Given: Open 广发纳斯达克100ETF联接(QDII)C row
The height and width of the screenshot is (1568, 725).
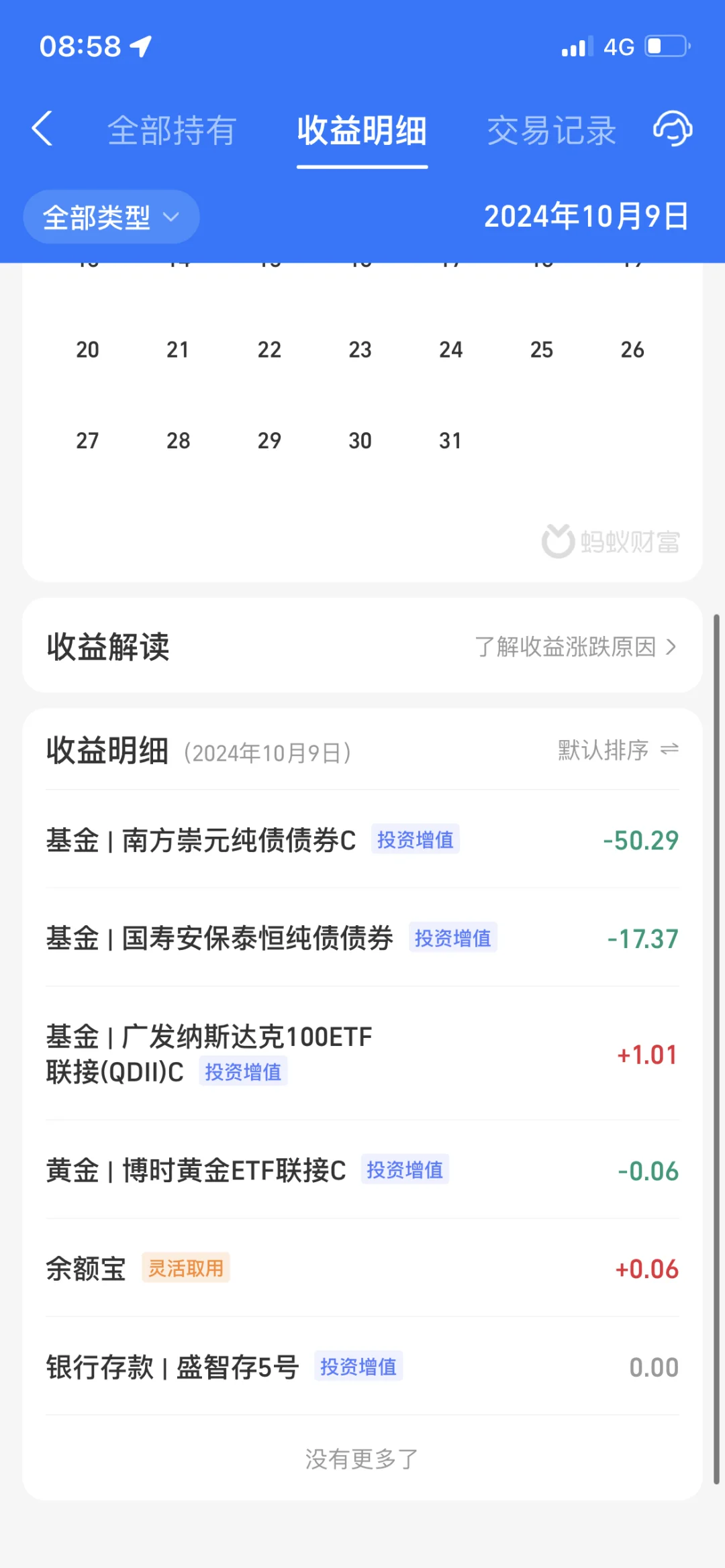Looking at the screenshot, I should pos(362,1054).
